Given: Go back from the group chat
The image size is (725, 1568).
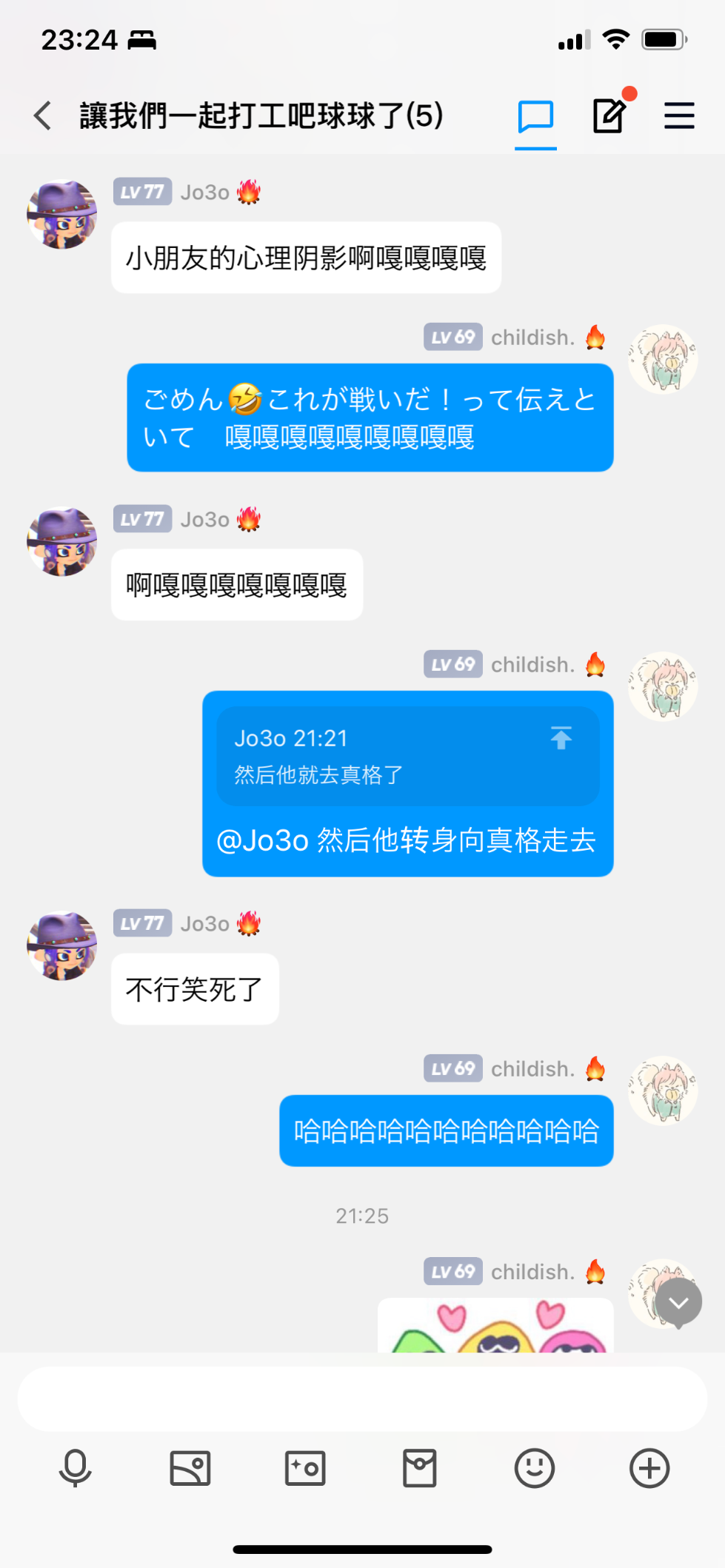Looking at the screenshot, I should pyautogui.click(x=43, y=116).
